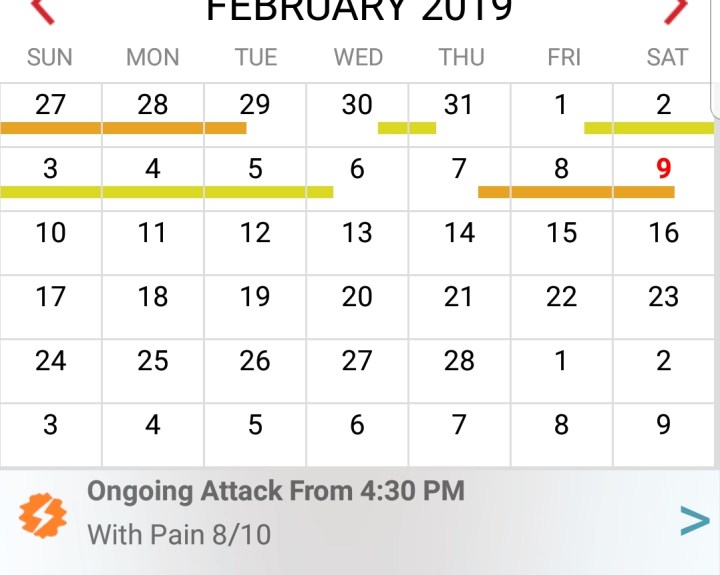Select February 25 on the calendar
The image size is (720, 575).
153,361
